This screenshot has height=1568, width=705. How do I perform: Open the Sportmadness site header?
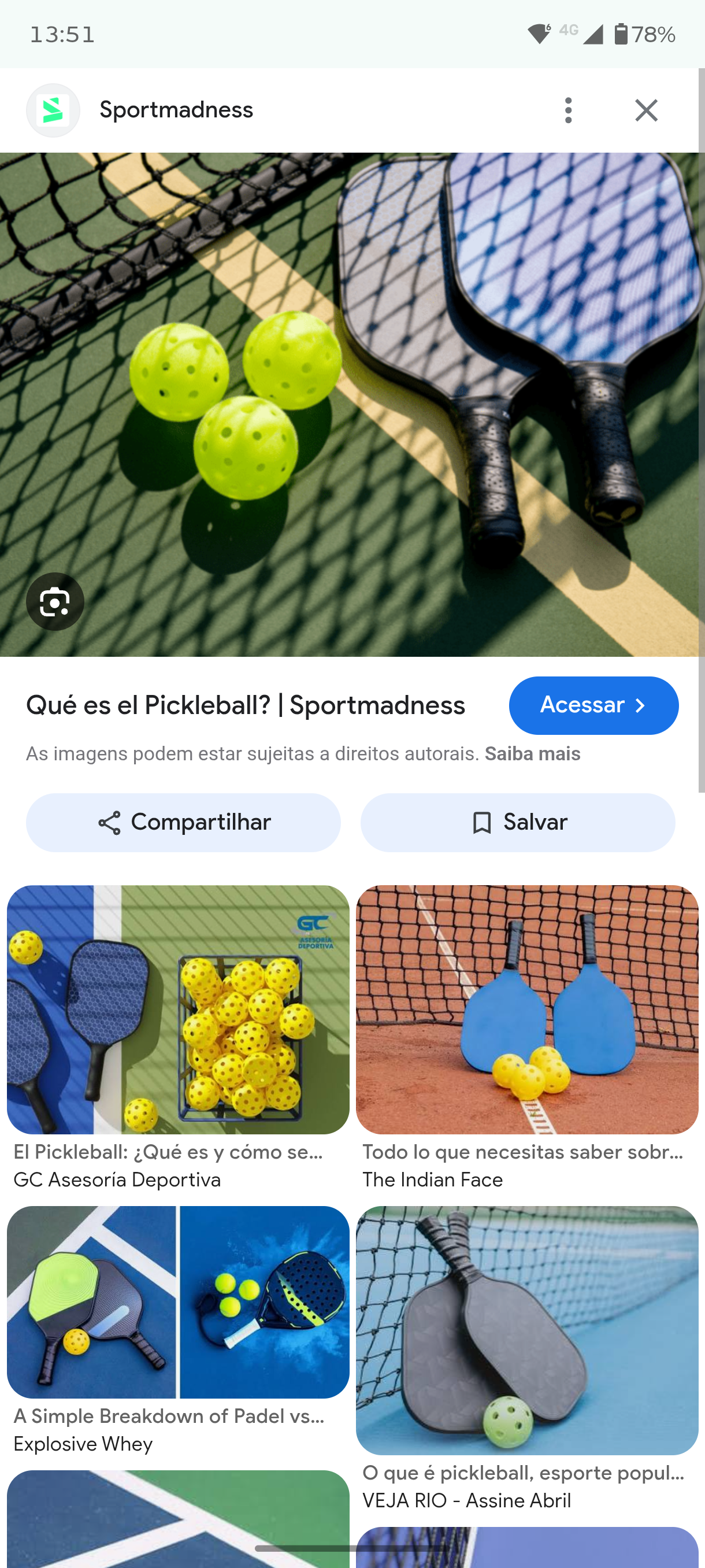point(175,110)
